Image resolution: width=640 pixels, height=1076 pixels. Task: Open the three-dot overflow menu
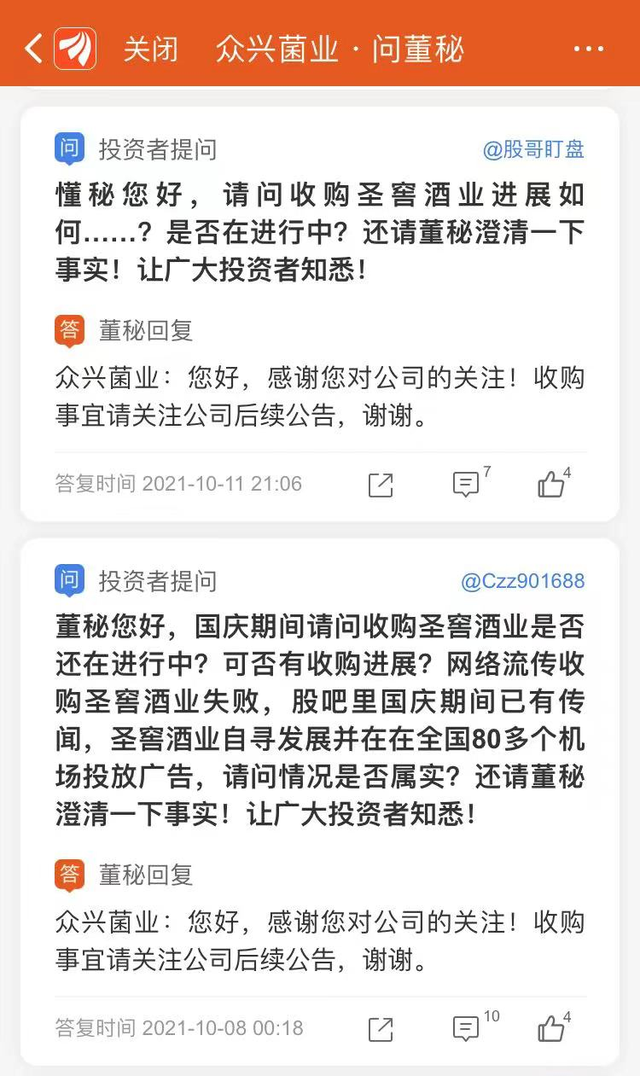[x=588, y=49]
